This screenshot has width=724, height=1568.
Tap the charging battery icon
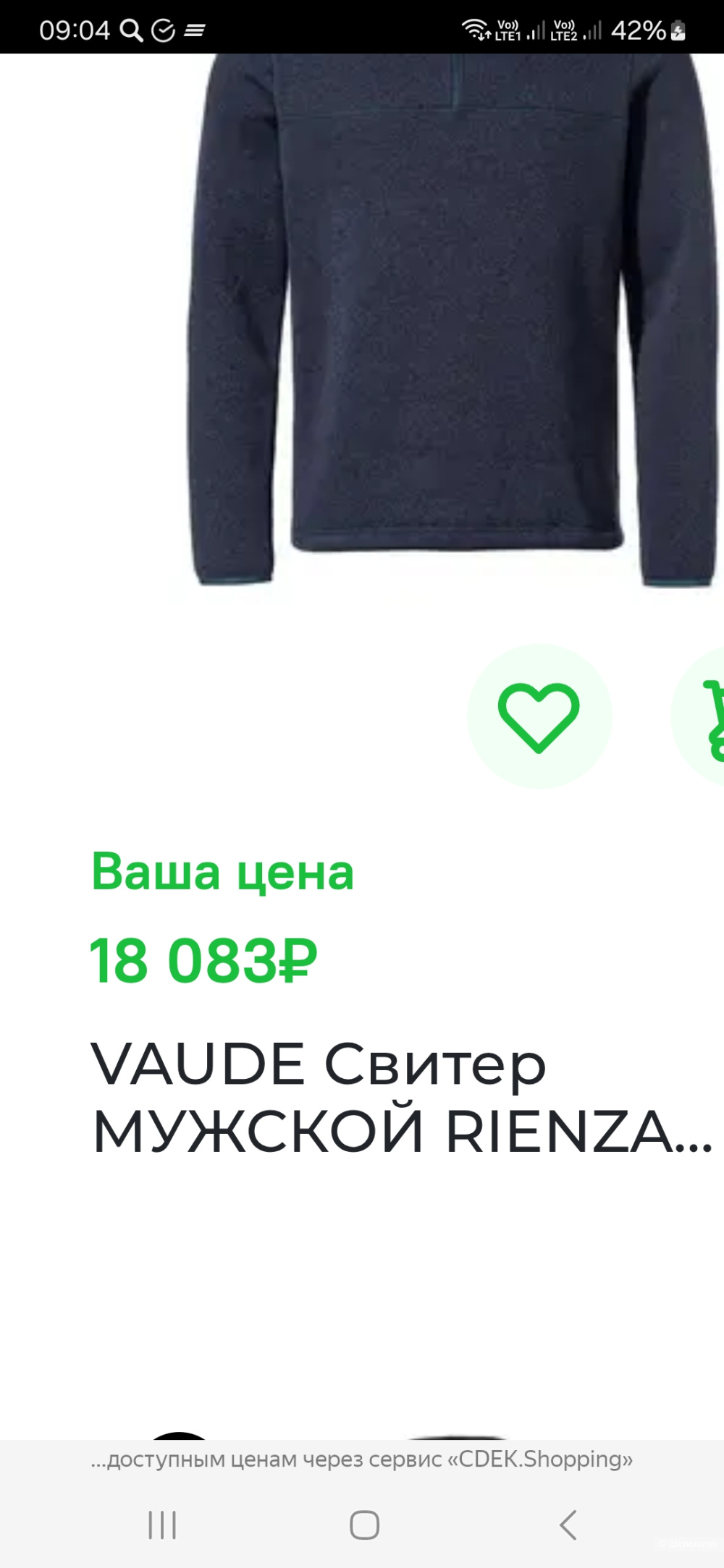coord(678,30)
